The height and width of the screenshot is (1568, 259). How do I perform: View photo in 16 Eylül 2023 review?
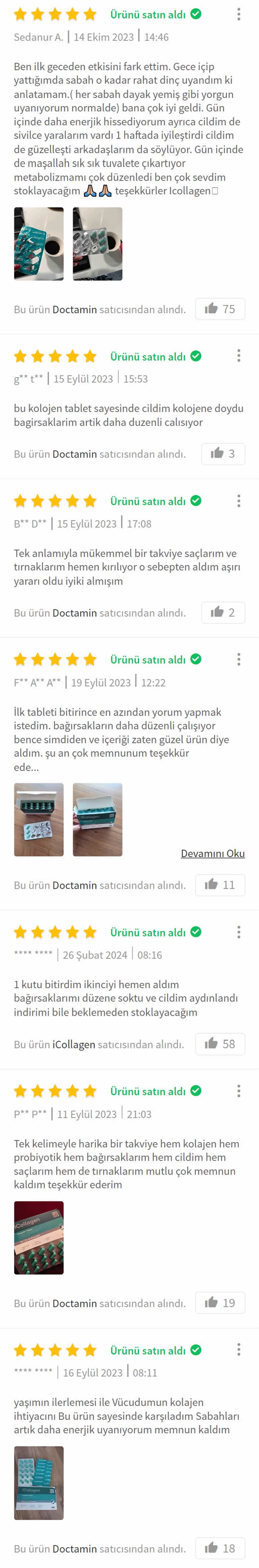[39, 1482]
